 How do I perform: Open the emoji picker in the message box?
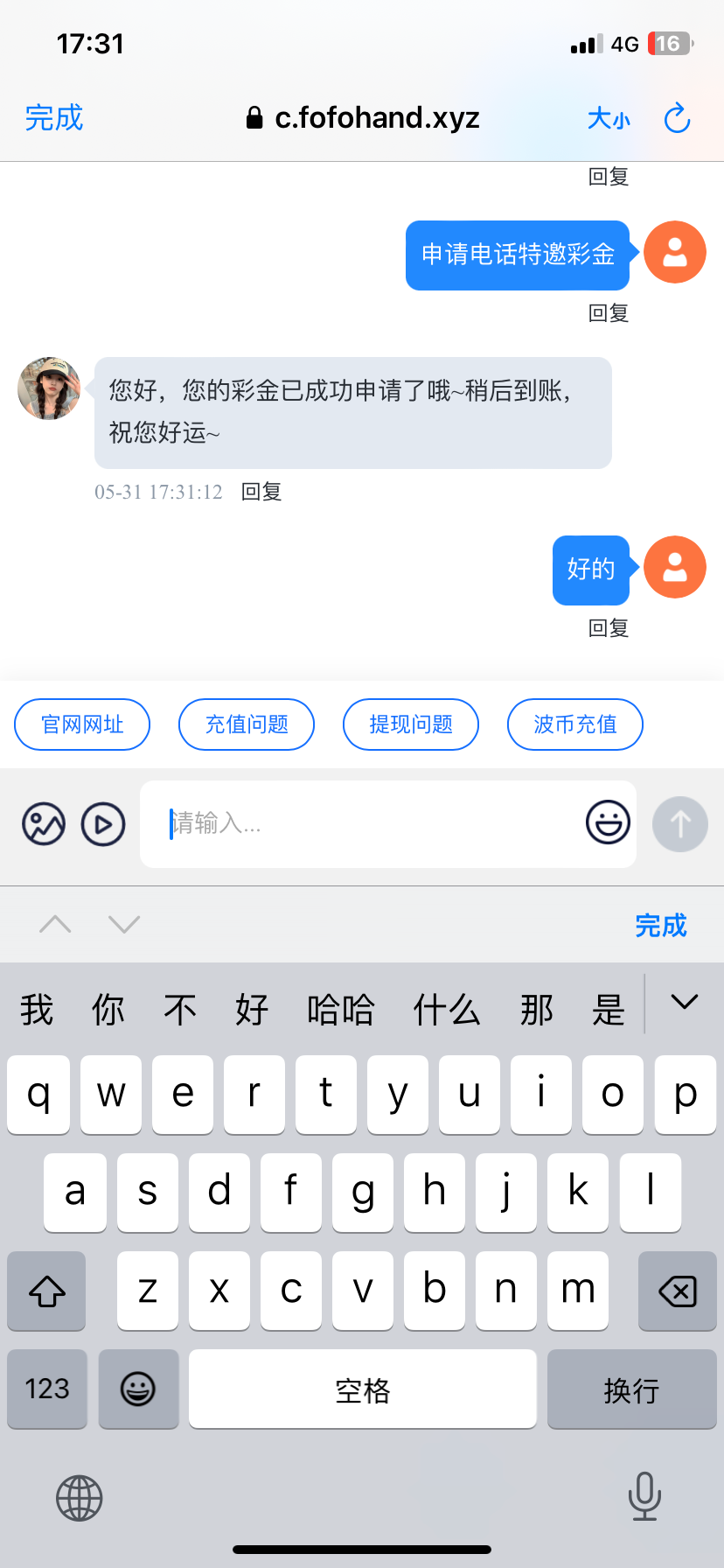click(x=608, y=822)
